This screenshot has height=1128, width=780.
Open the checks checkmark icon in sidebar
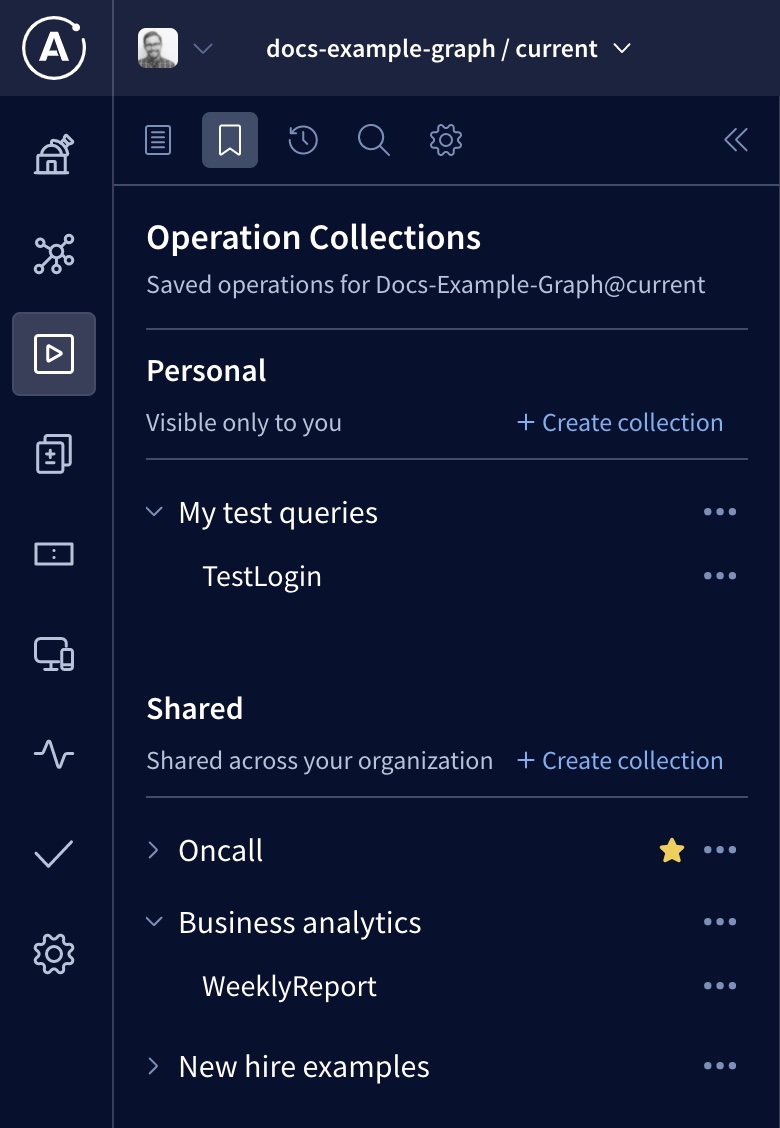(54, 853)
